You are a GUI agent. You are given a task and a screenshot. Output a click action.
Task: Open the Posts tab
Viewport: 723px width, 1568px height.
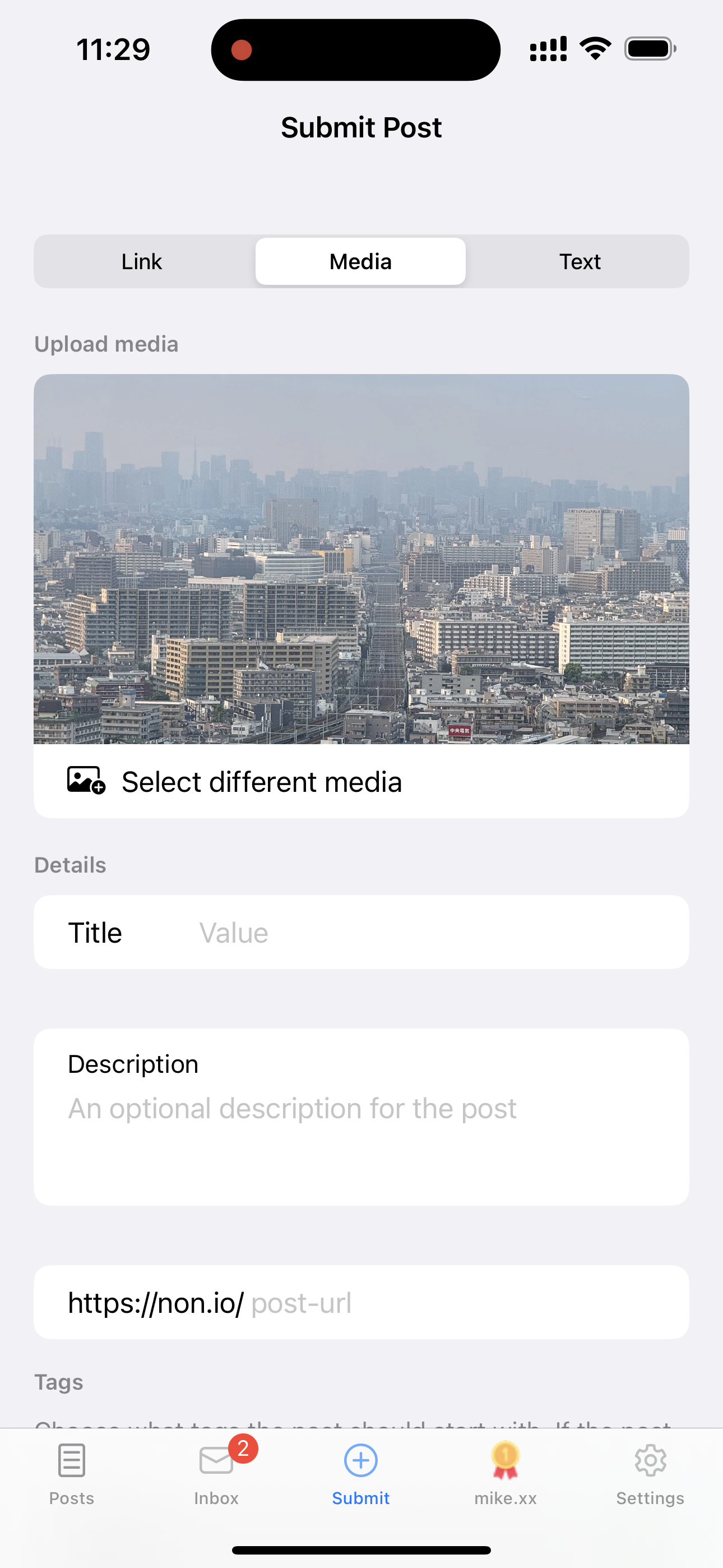[72, 1469]
